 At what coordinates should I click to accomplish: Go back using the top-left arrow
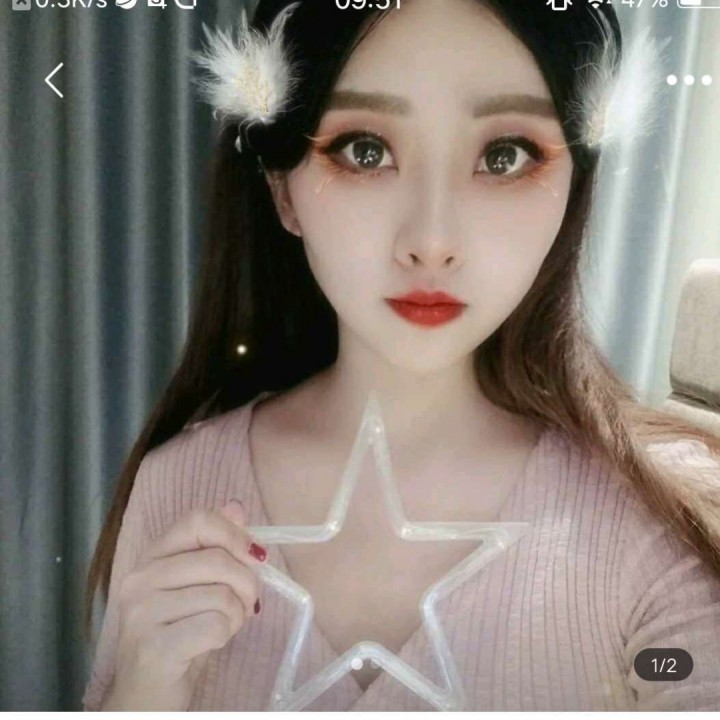coord(54,80)
